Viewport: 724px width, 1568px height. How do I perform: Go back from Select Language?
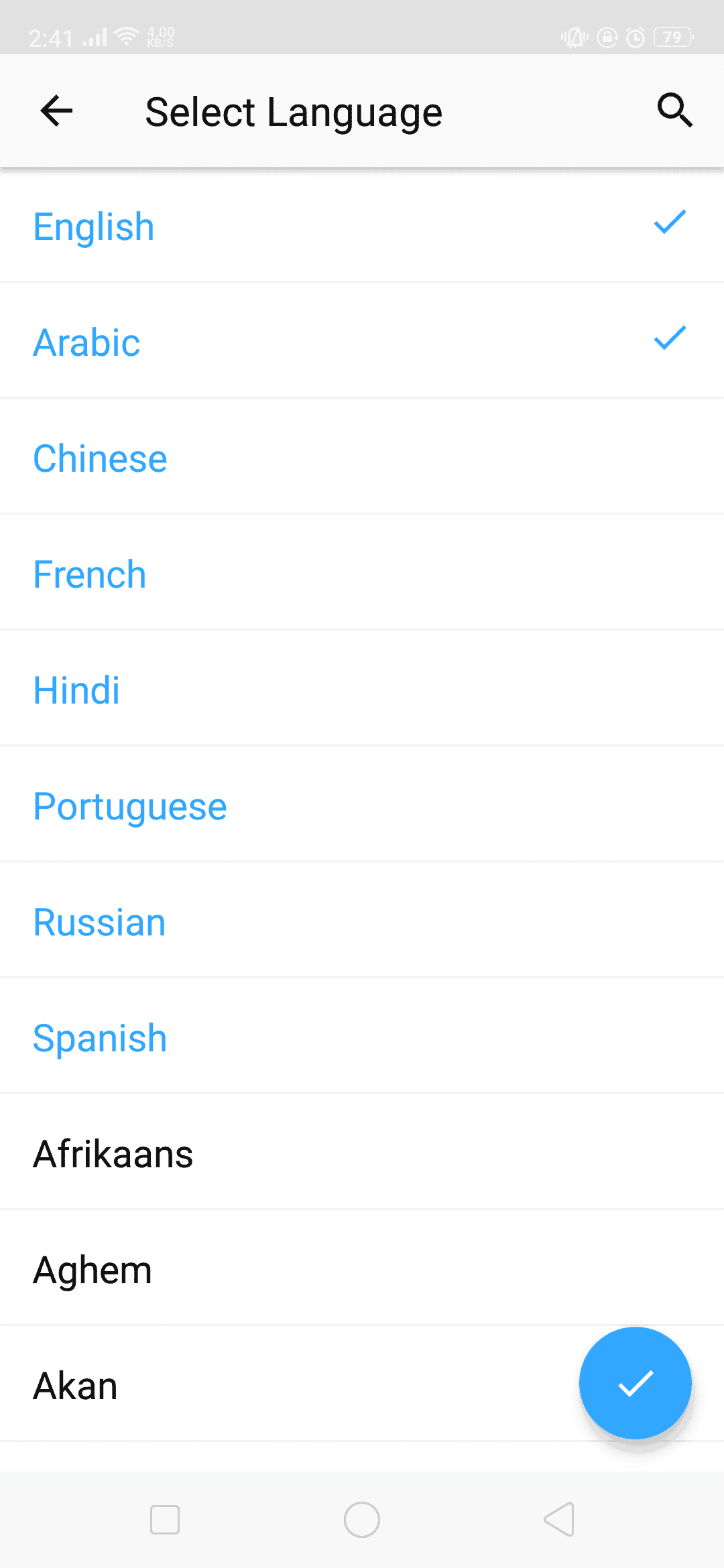coord(56,111)
